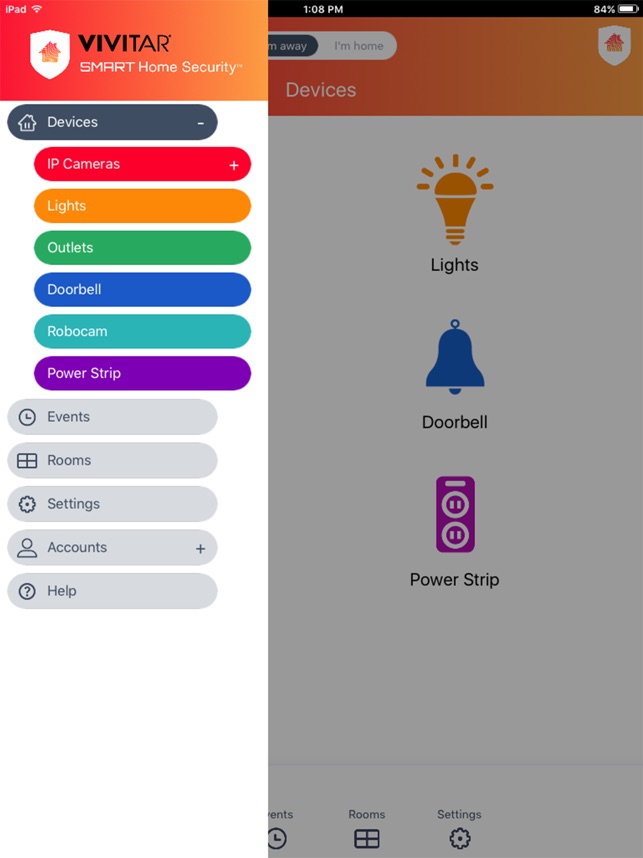This screenshot has height=858, width=643.
Task: Open Lights from the drawer menu
Action: point(142,206)
